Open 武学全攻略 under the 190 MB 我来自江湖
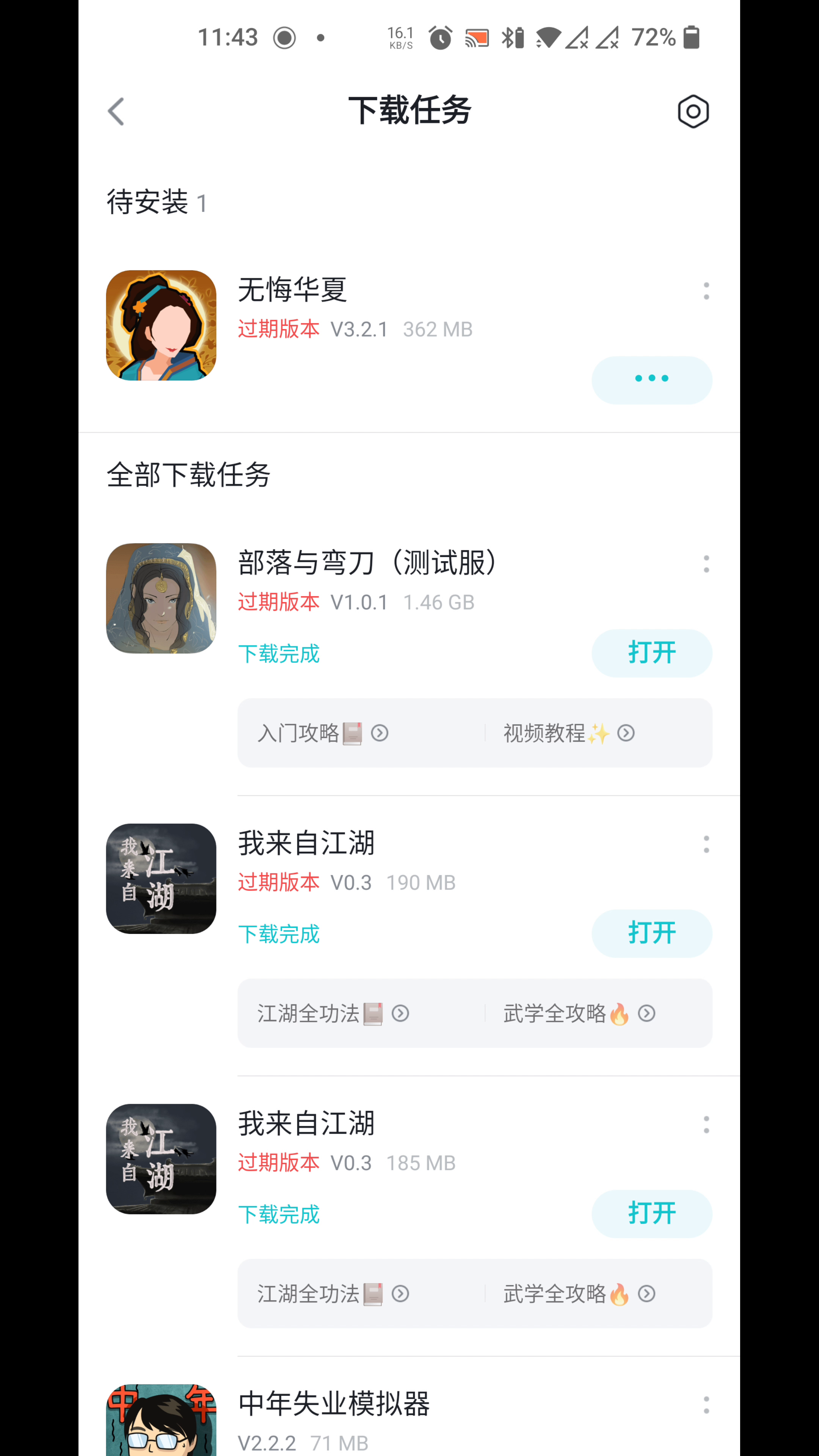The image size is (819, 1456). click(579, 1014)
